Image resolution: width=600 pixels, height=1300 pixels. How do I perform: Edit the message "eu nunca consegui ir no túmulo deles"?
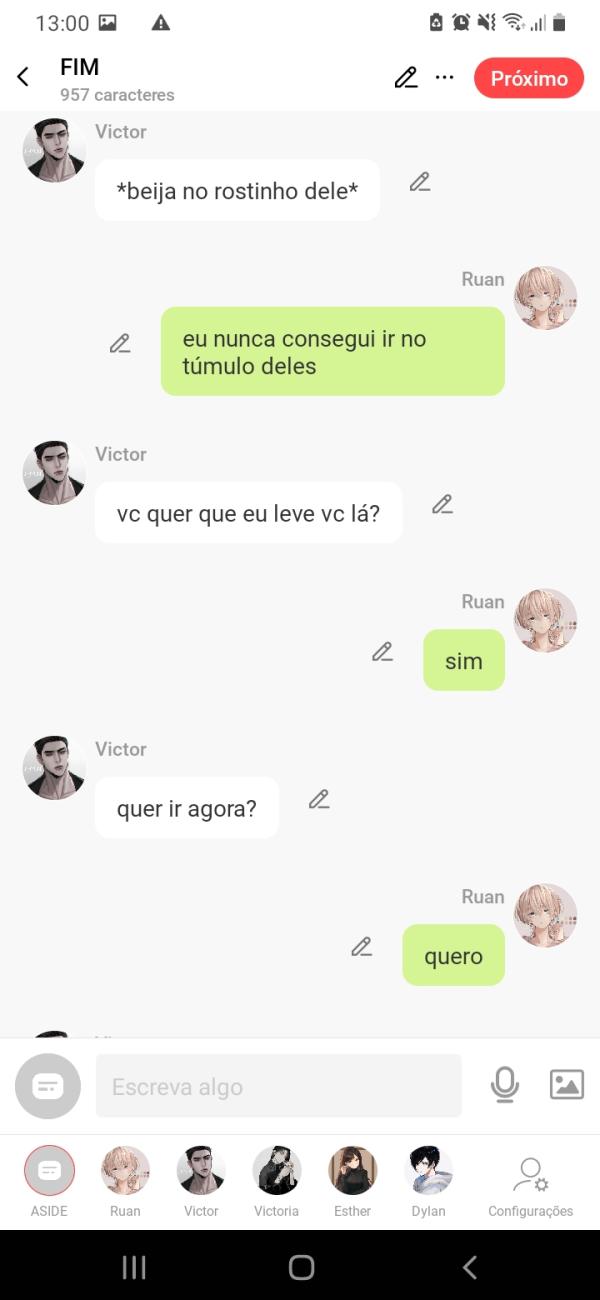pos(120,344)
